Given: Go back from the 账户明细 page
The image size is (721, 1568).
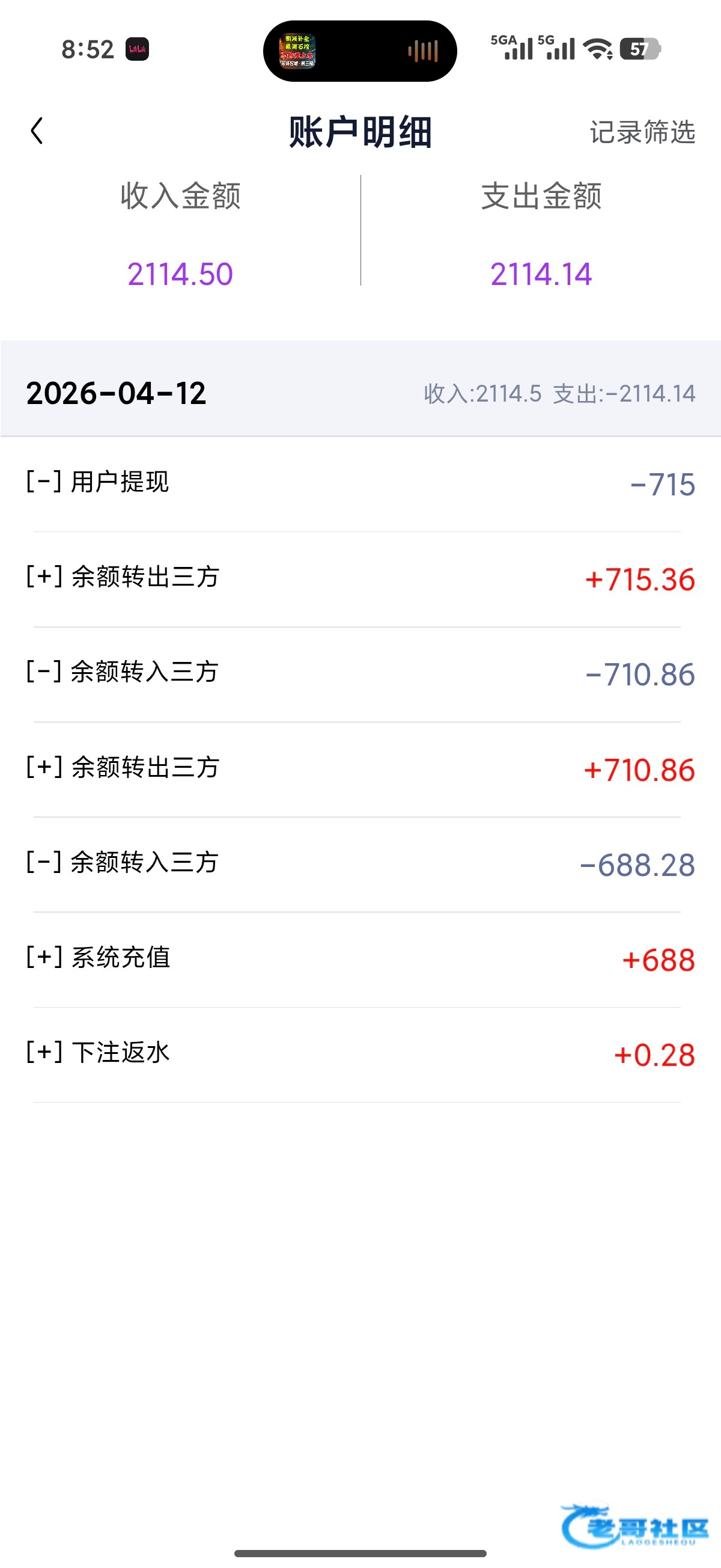Looking at the screenshot, I should pyautogui.click(x=37, y=131).
